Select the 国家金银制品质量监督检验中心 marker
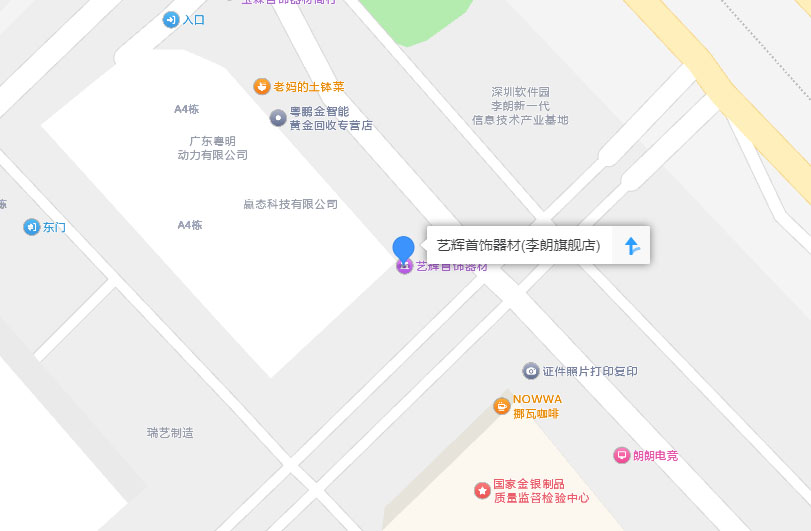The image size is (811, 531). pyautogui.click(x=482, y=490)
